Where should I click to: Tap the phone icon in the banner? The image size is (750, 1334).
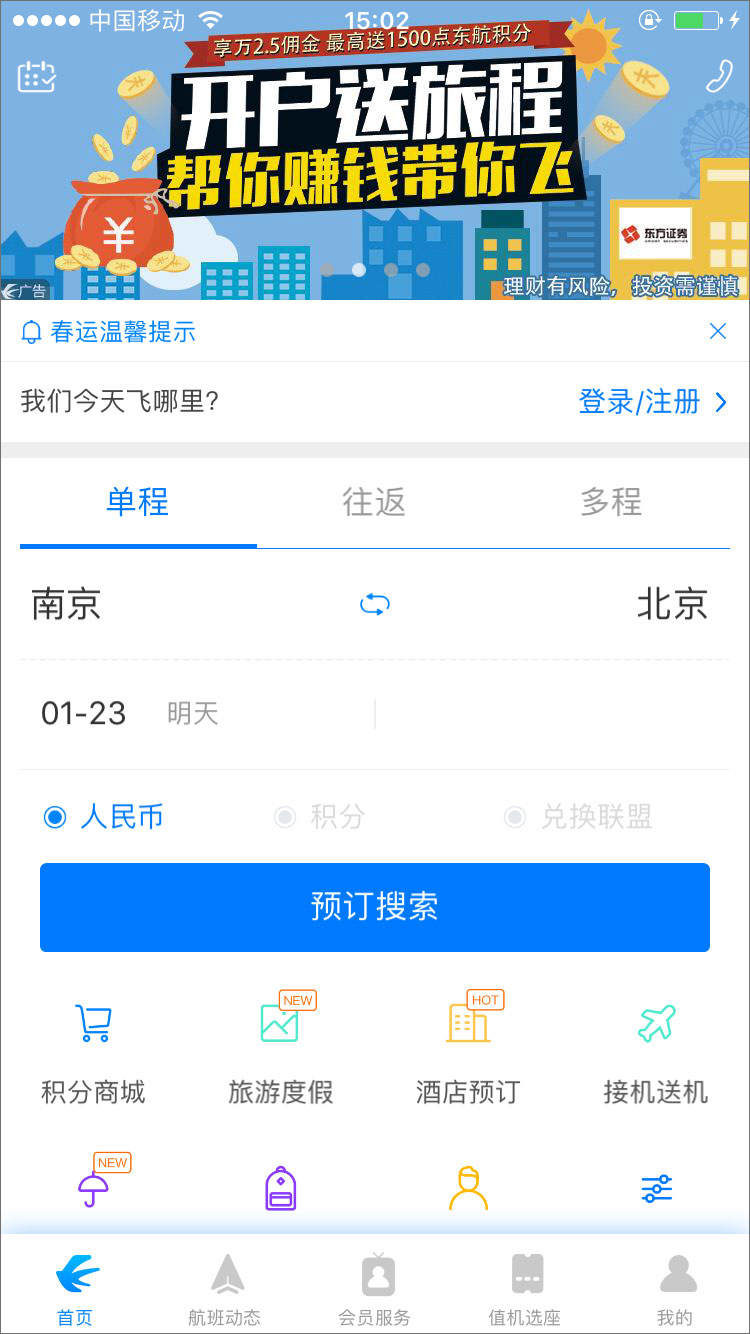718,76
